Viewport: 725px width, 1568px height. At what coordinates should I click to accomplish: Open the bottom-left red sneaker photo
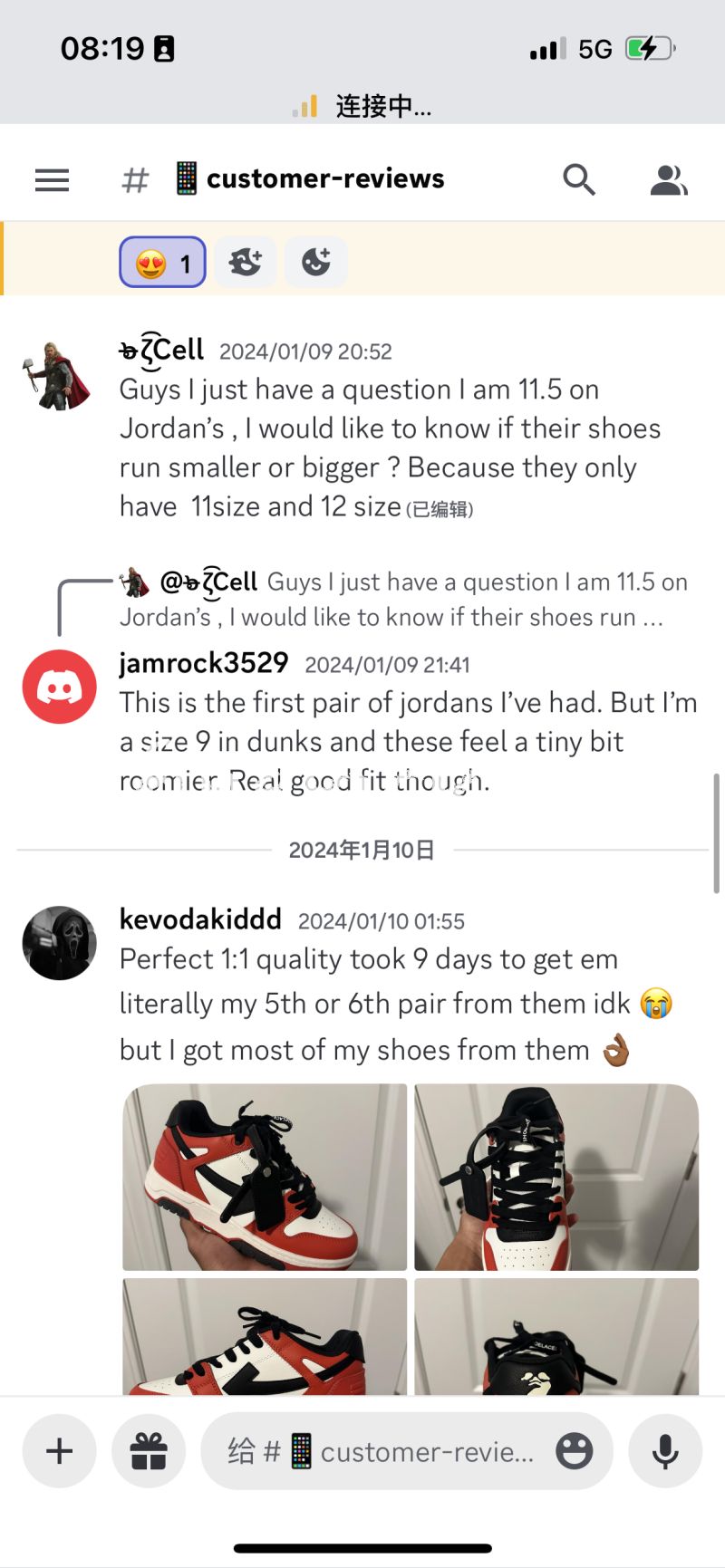[x=265, y=1336]
